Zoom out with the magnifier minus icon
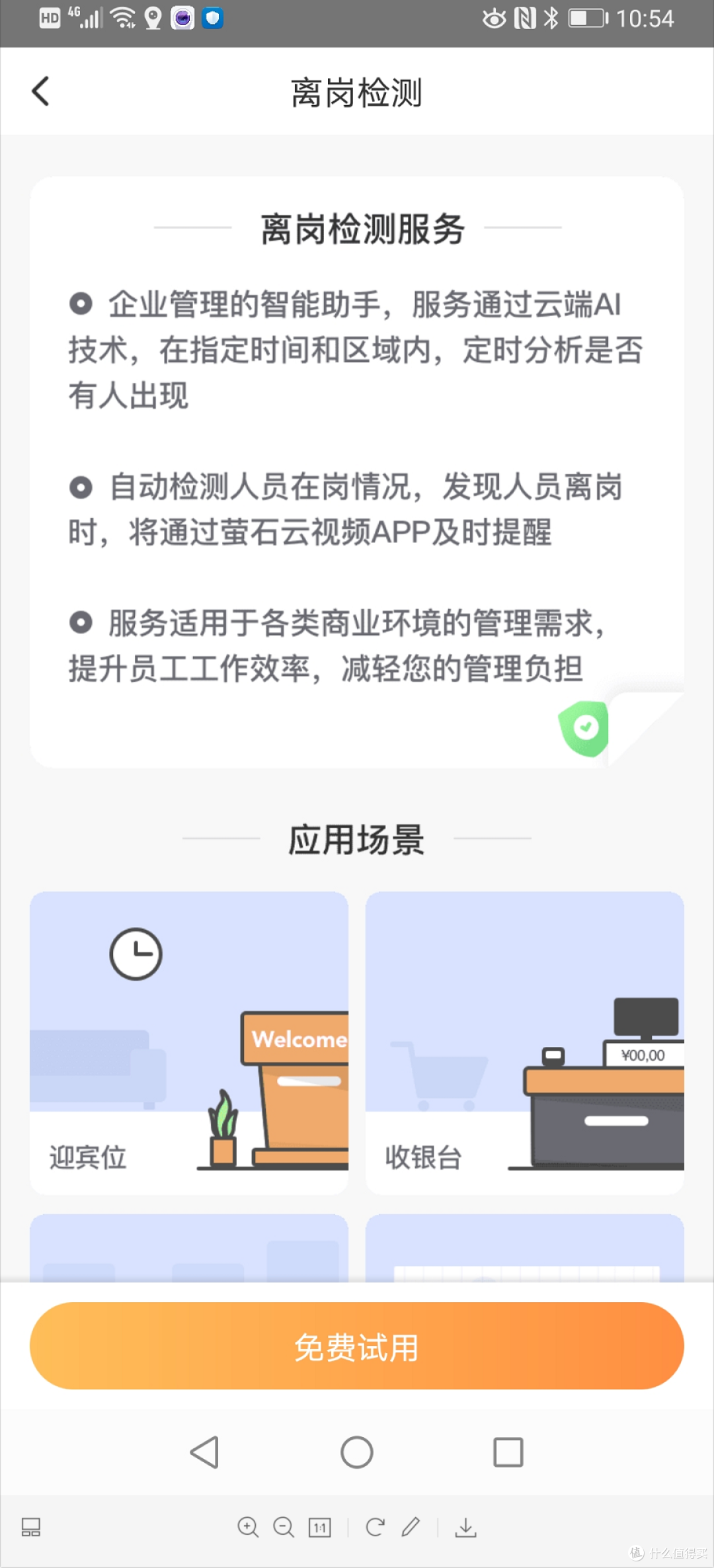 (x=284, y=1527)
